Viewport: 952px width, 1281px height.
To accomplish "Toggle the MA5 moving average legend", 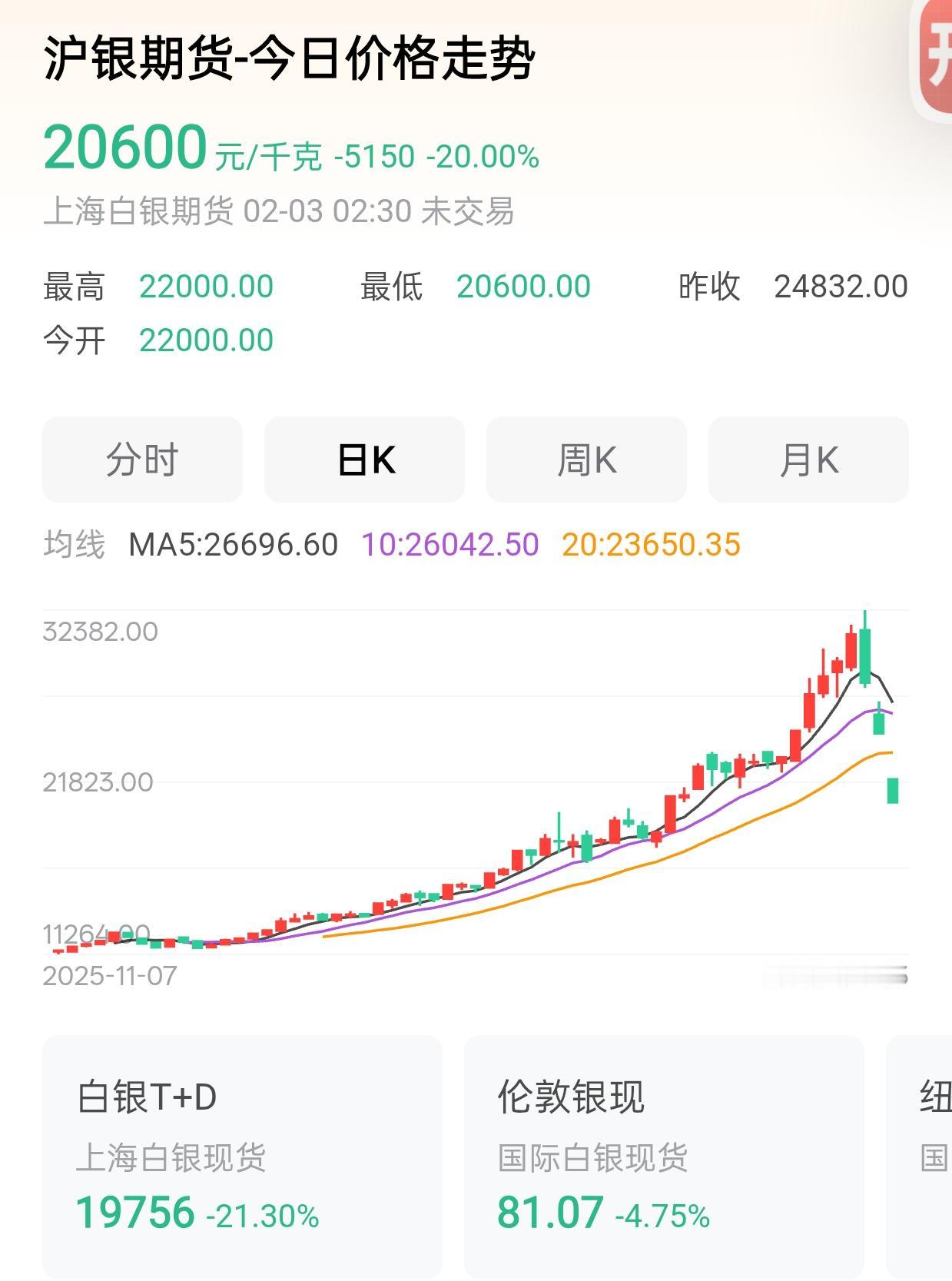I will [232, 543].
